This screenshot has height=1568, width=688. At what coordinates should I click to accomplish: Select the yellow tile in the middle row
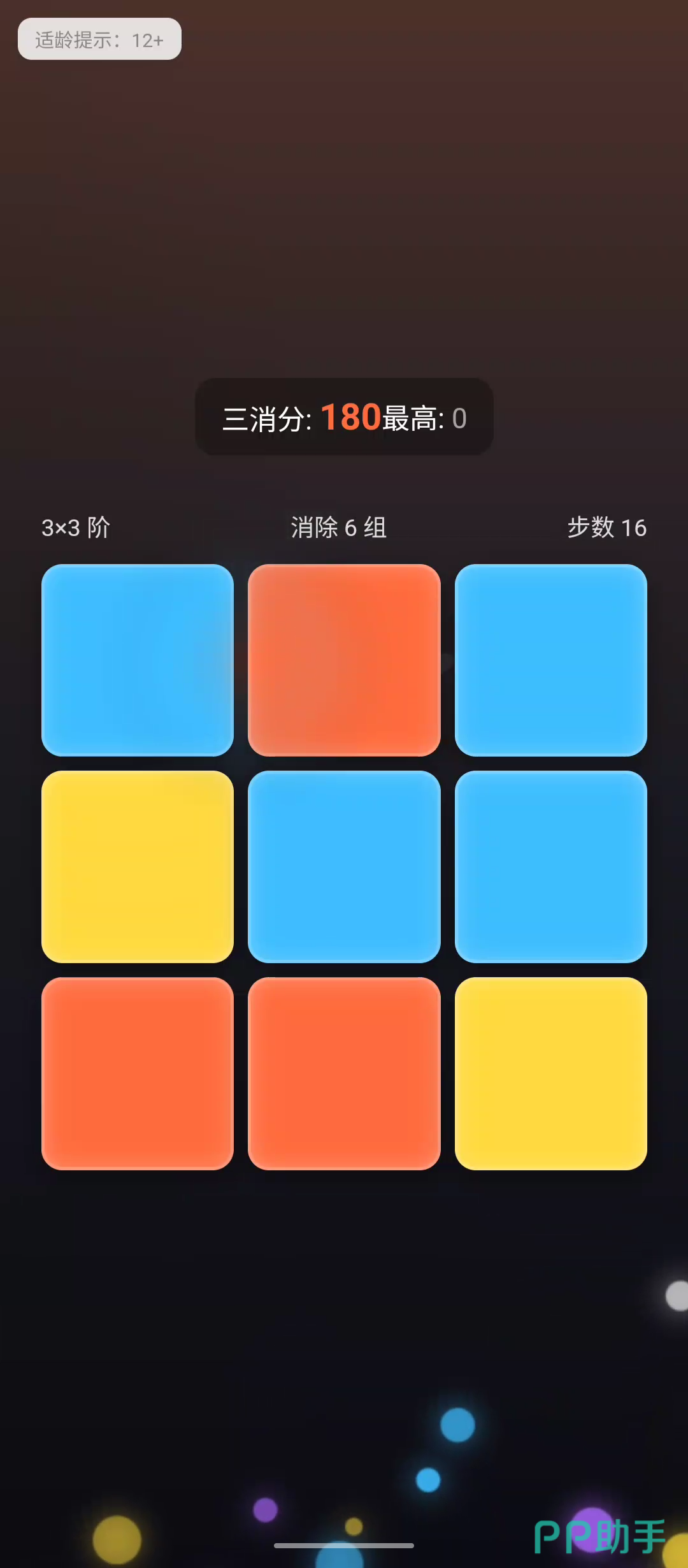tap(138, 866)
